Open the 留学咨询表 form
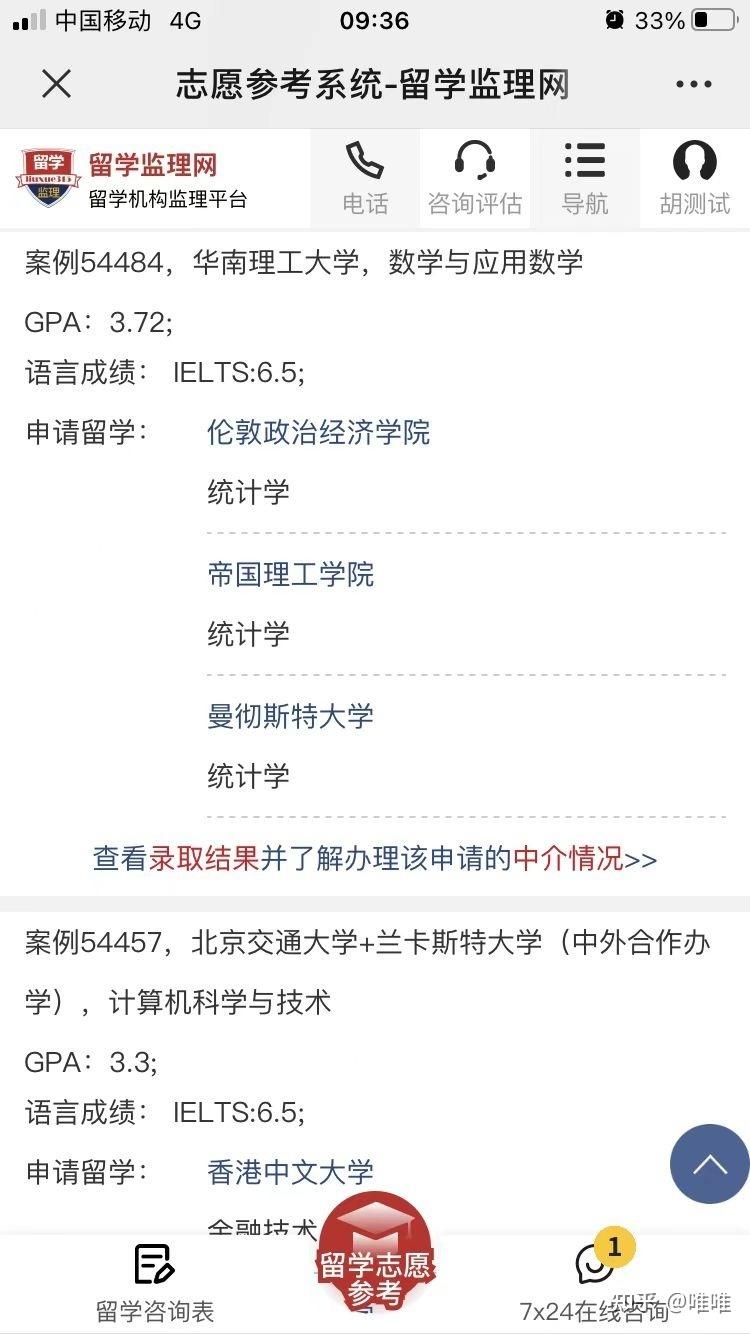 click(x=154, y=1285)
